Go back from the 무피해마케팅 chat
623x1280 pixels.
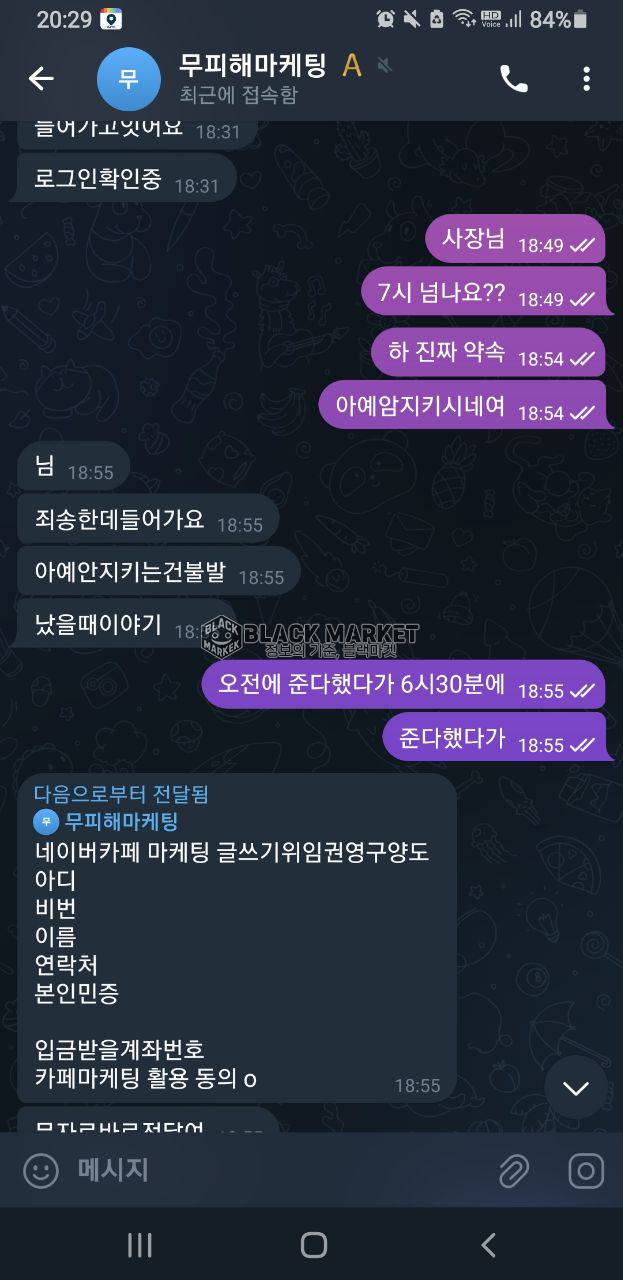coord(41,79)
